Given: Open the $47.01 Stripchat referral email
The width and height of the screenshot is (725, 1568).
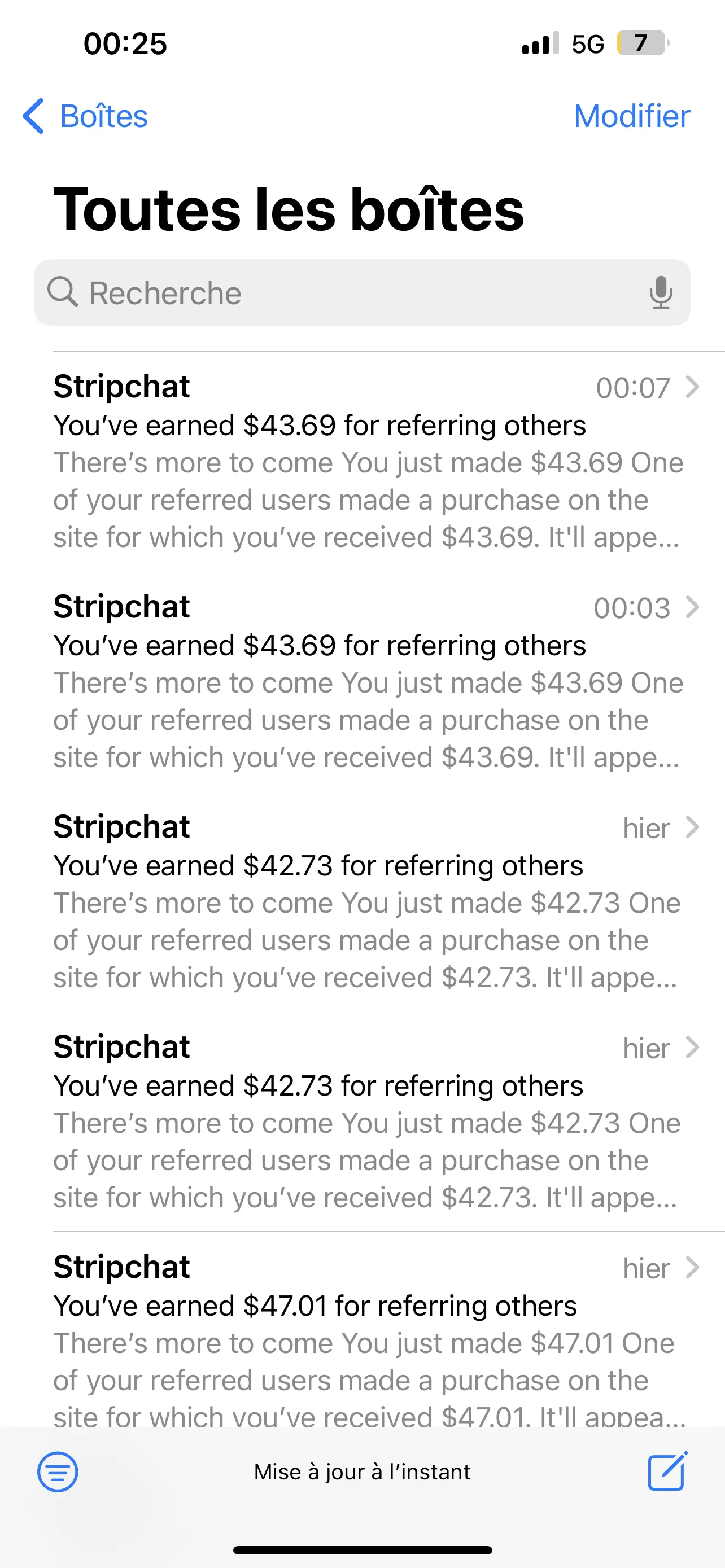Looking at the screenshot, I should pos(365,1333).
